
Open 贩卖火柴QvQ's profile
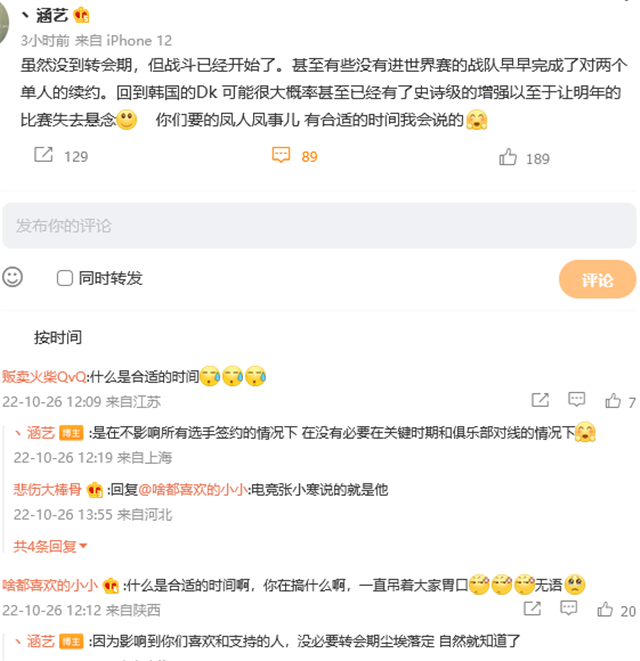(43, 376)
